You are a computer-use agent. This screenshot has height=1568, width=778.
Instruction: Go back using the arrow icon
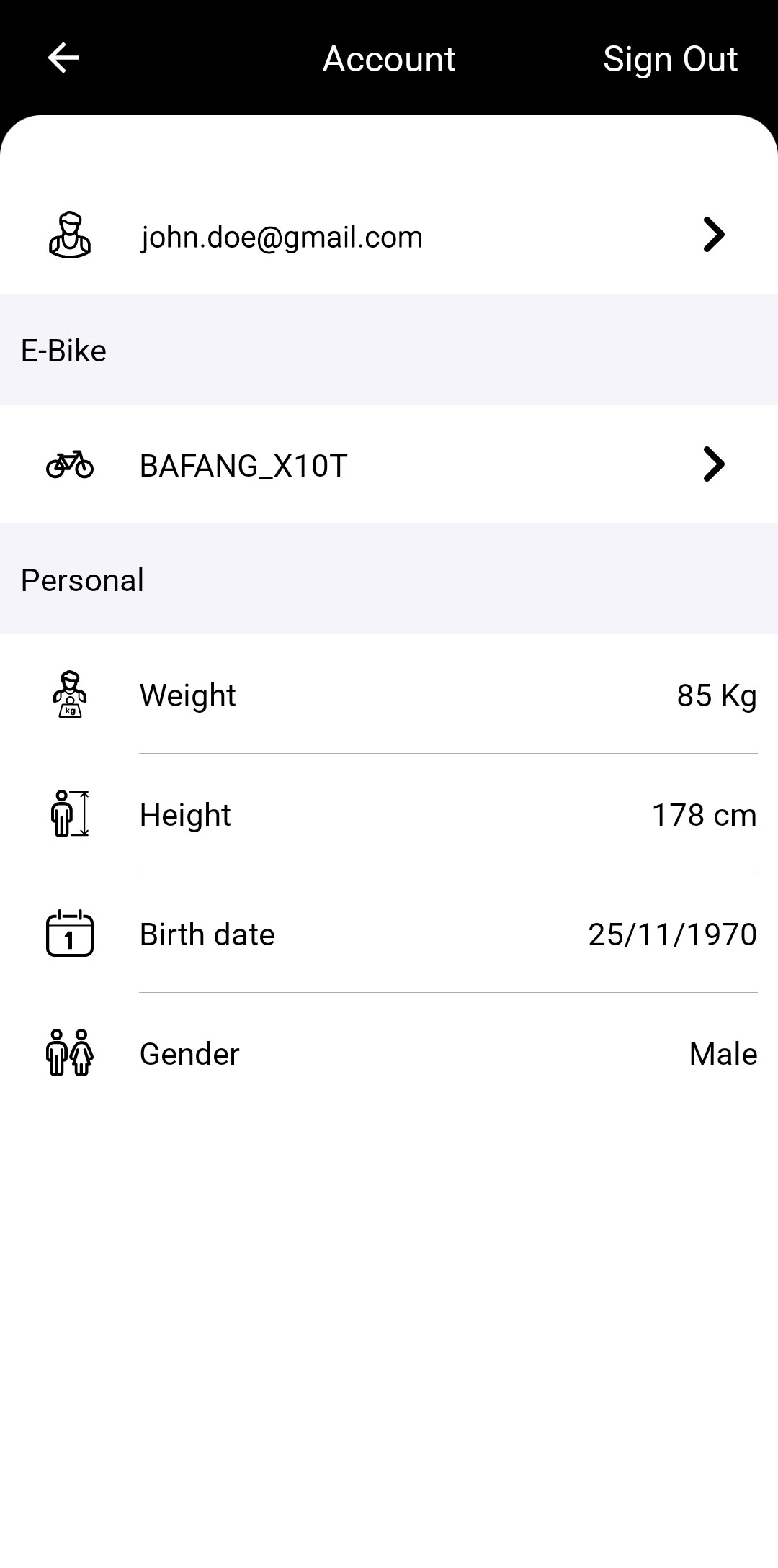63,58
